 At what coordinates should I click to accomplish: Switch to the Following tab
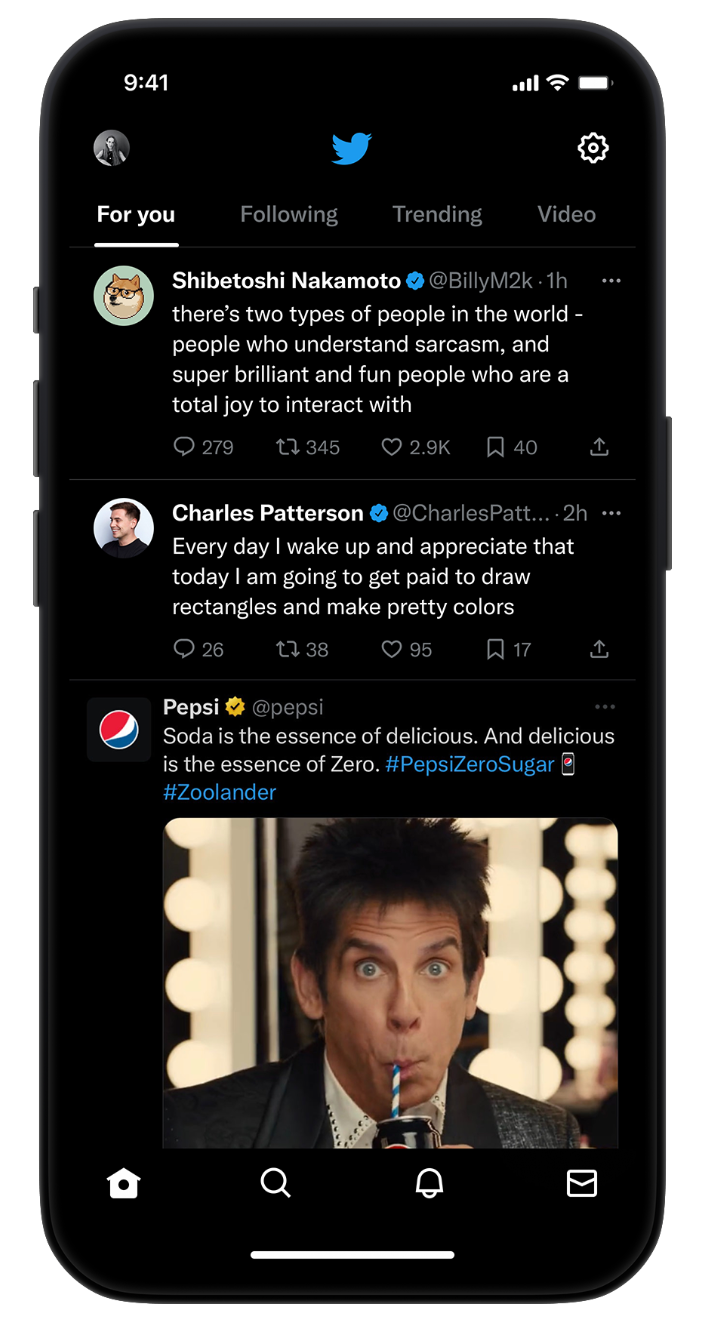289,214
